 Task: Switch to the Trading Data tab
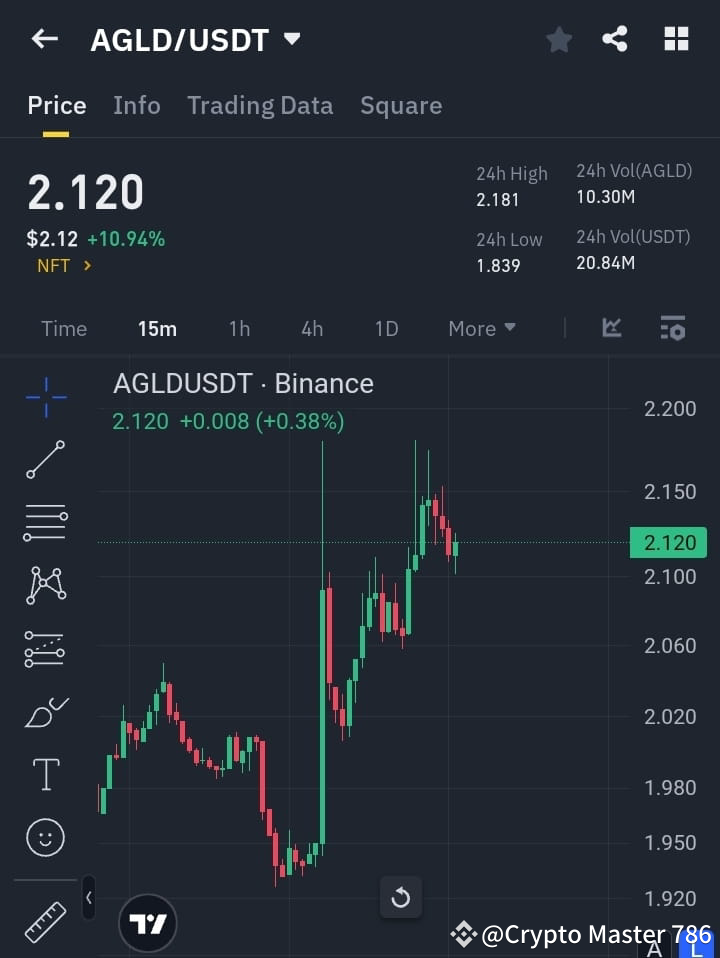(260, 105)
